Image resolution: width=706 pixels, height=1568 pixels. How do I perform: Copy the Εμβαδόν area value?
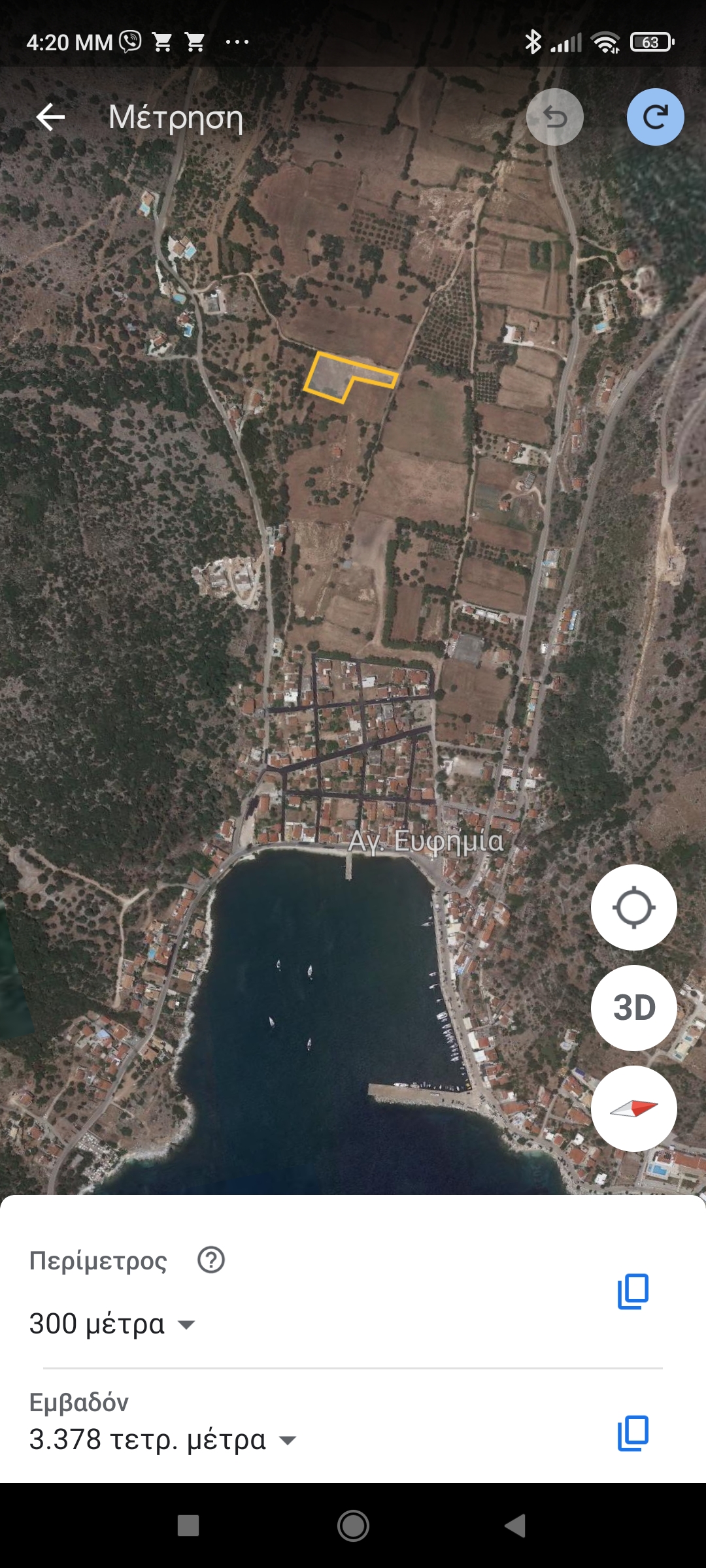click(x=633, y=1433)
